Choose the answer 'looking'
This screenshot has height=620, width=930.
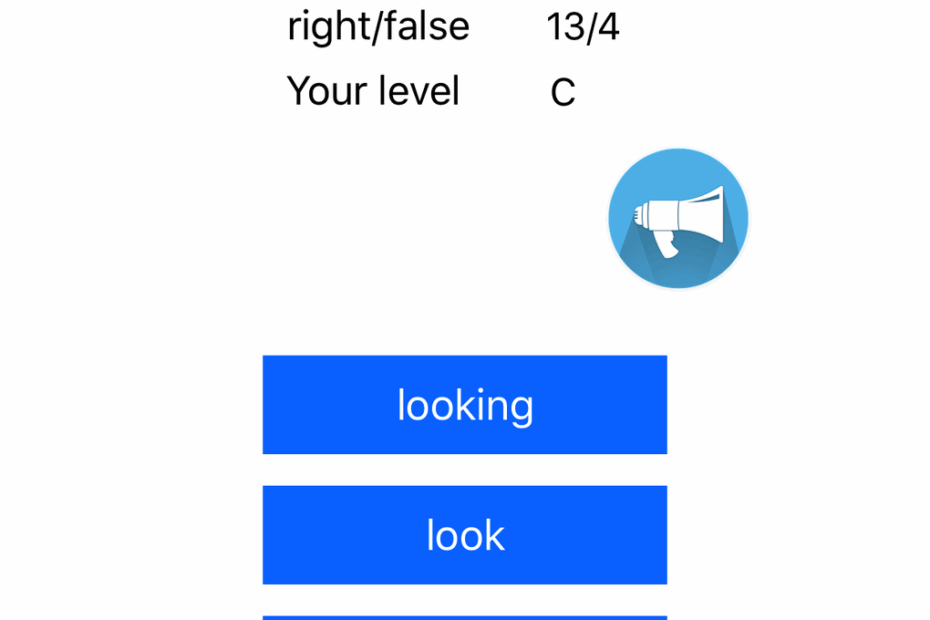(x=465, y=405)
